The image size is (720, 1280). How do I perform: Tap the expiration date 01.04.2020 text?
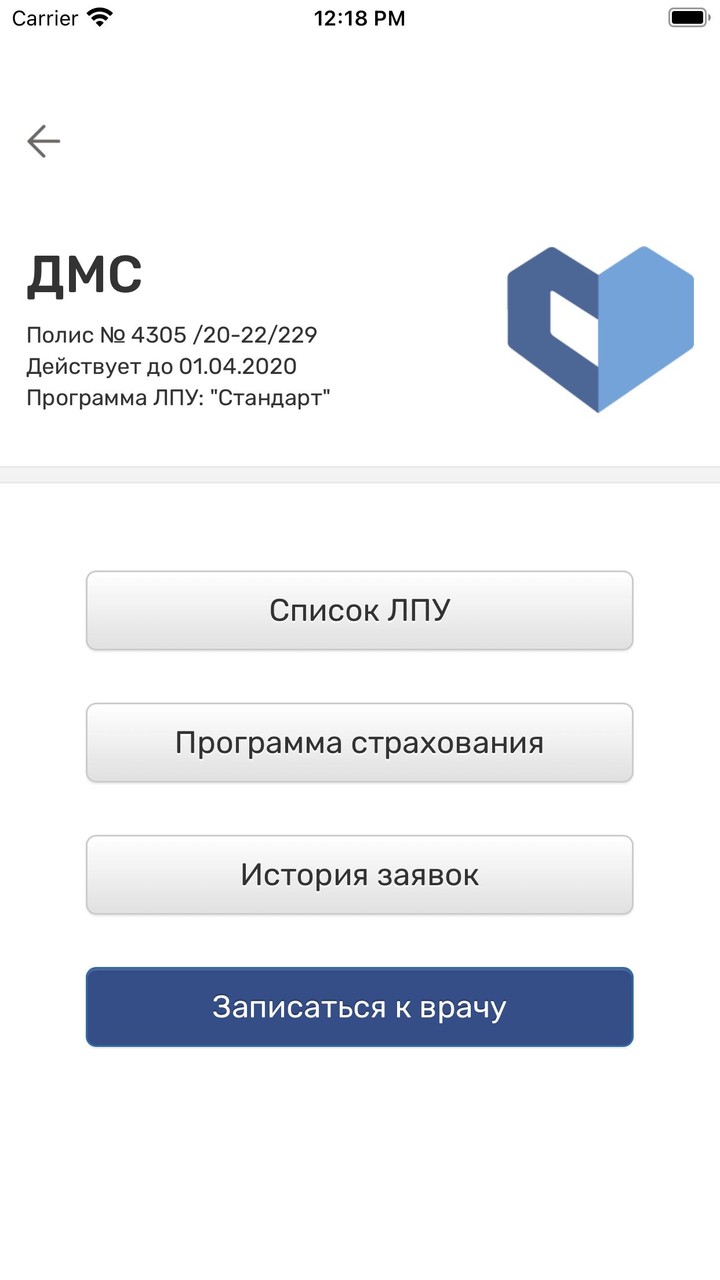click(x=160, y=366)
